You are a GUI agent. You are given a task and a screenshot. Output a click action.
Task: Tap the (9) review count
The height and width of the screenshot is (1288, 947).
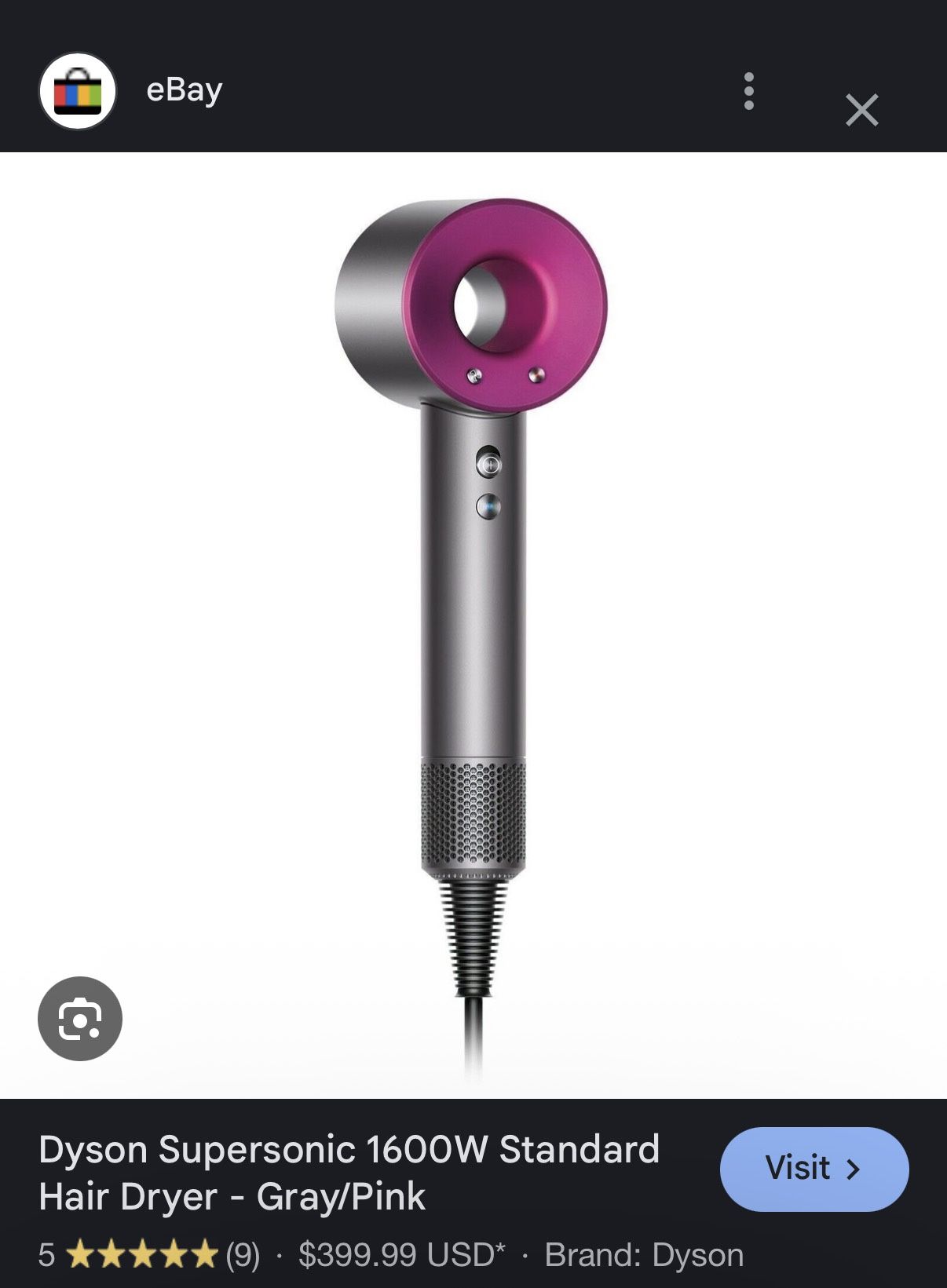click(243, 1250)
